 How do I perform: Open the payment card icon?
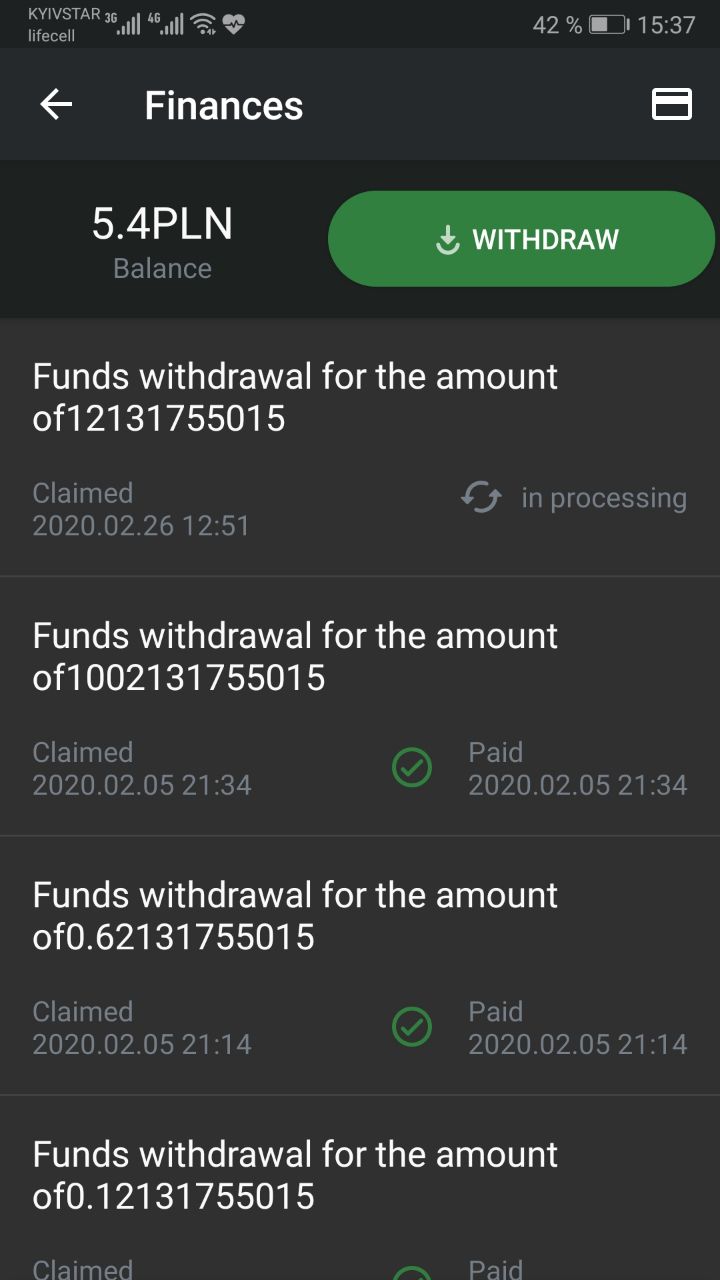point(671,104)
